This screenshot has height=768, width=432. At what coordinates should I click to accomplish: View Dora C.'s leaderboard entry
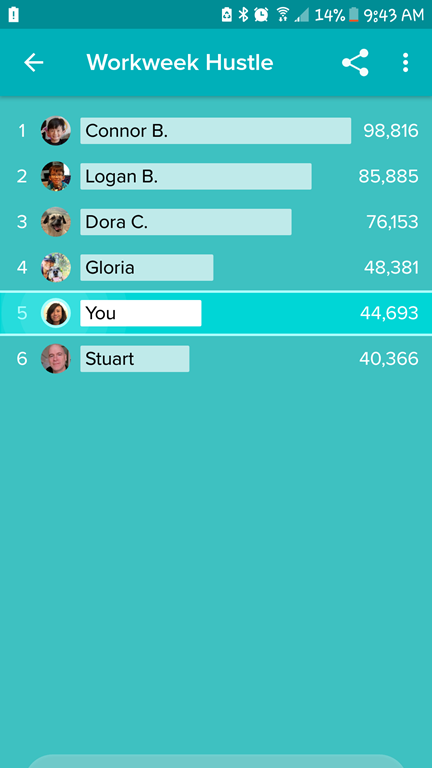point(216,222)
